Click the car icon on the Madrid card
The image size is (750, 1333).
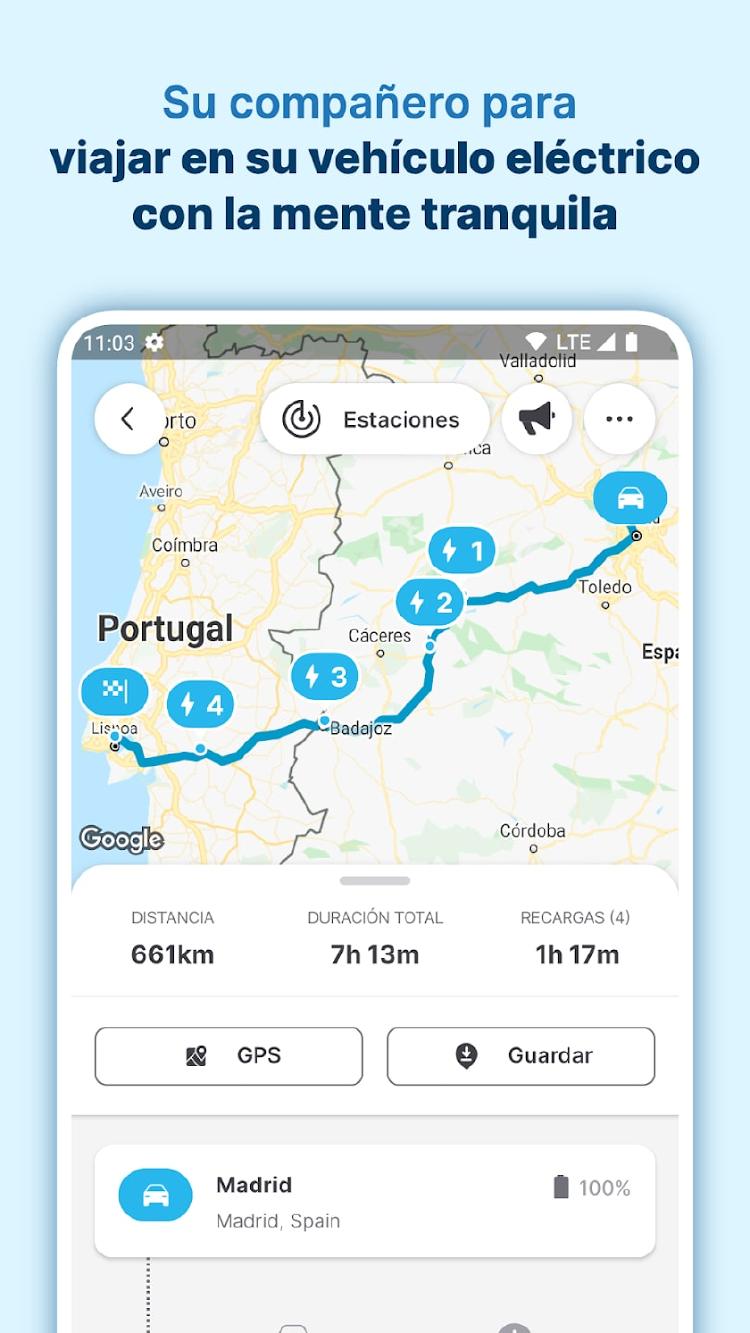(x=154, y=1194)
